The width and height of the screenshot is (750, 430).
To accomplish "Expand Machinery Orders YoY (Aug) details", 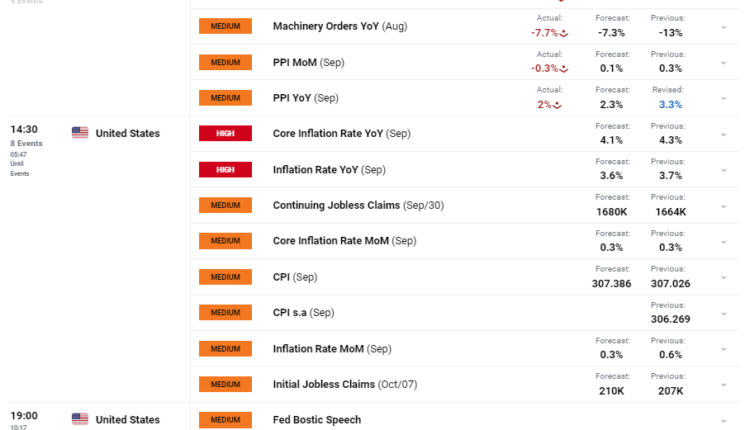I will (723, 26).
